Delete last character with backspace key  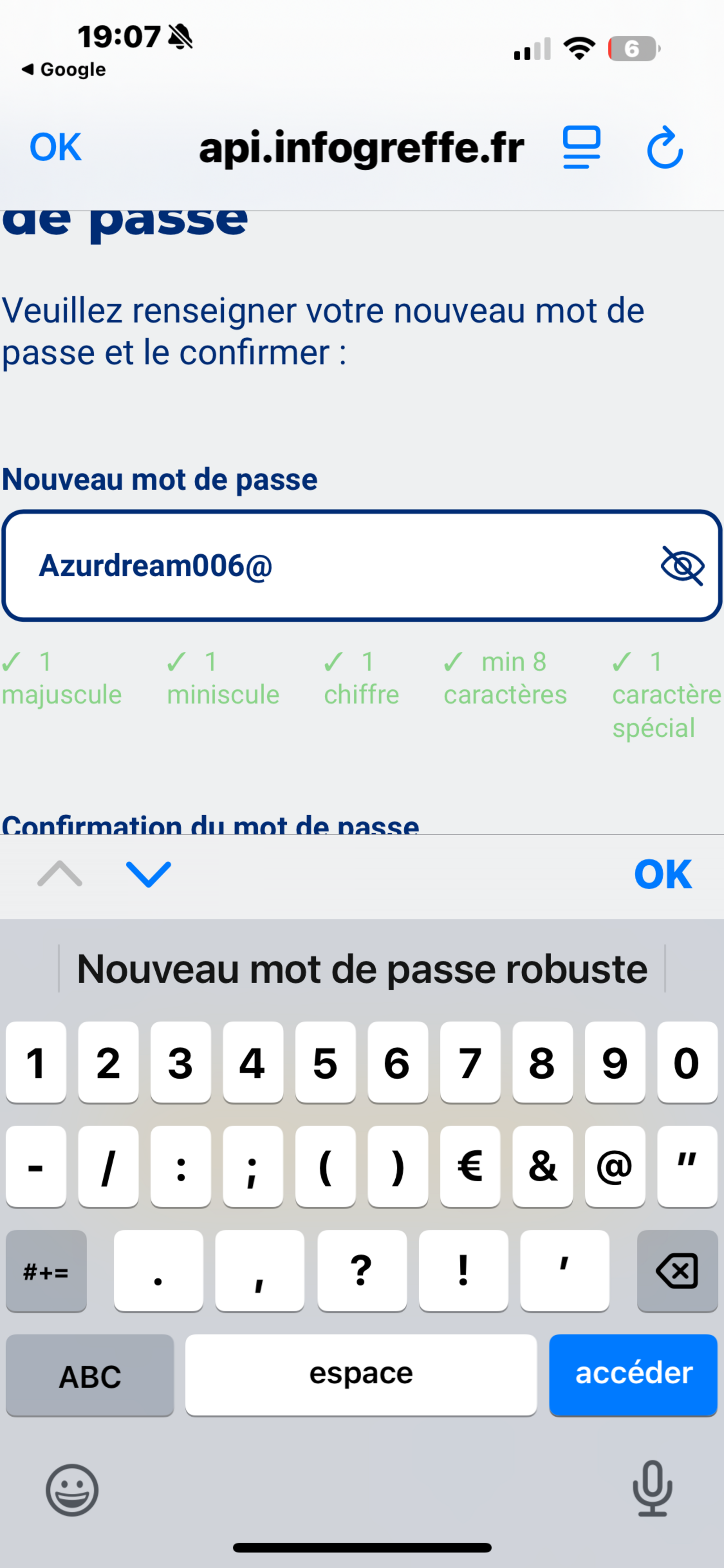pyautogui.click(x=677, y=1270)
